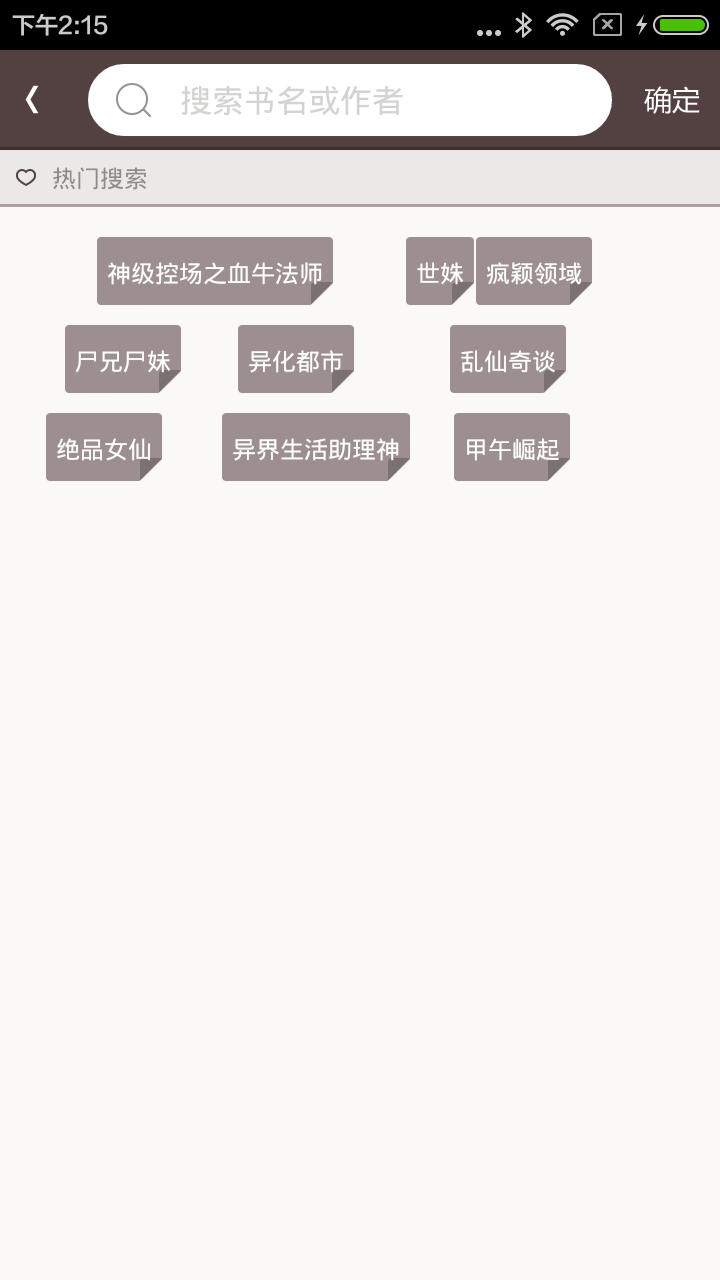
Task: Open the 疯颖领域 hot search entry
Action: click(x=535, y=270)
